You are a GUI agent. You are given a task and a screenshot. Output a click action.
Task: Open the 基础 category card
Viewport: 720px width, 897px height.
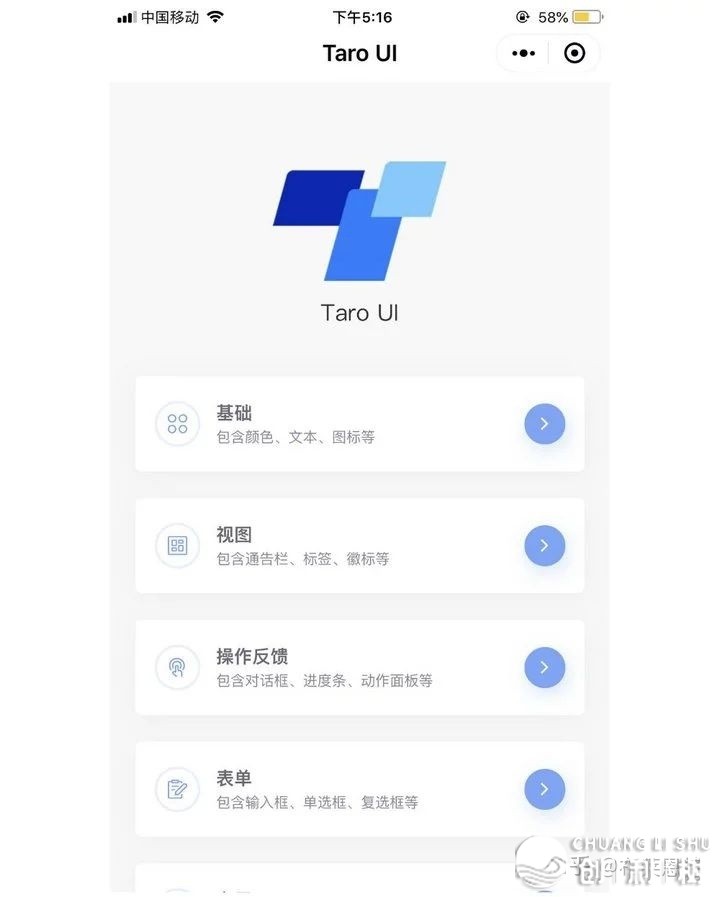pos(360,423)
